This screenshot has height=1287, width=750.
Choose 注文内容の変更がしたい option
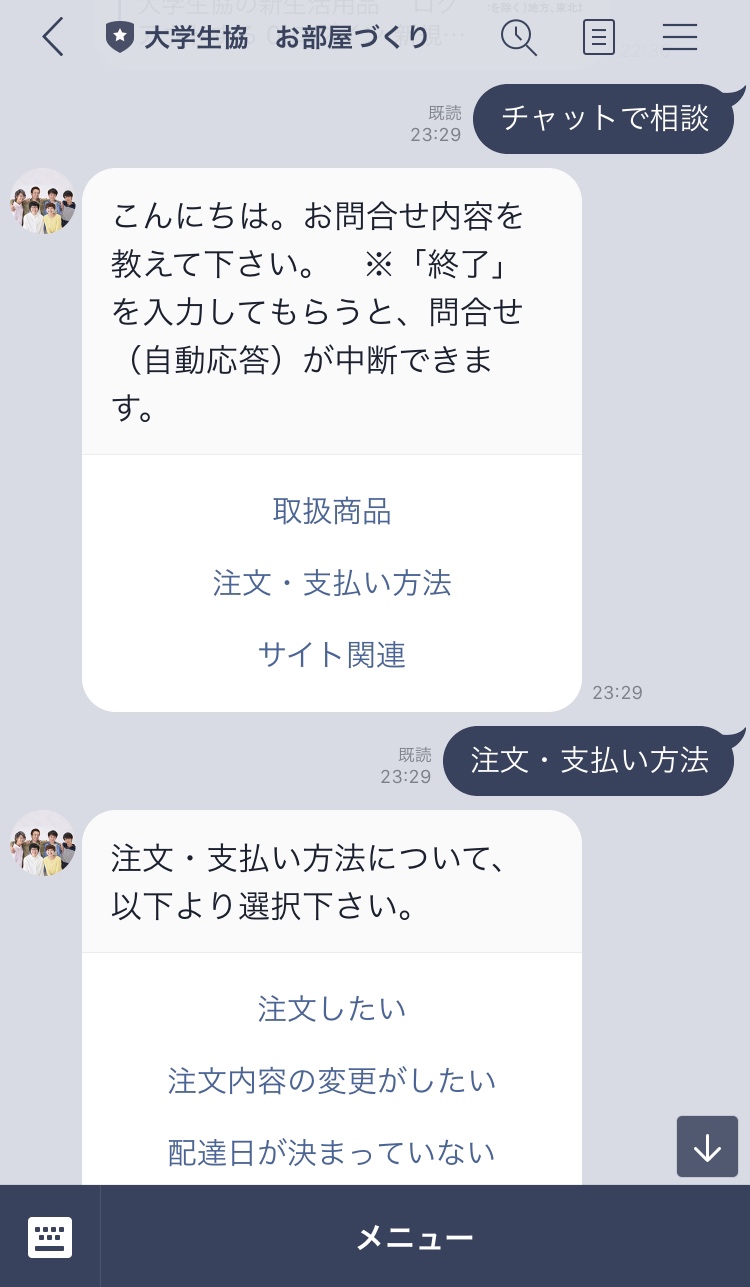[x=331, y=1080]
